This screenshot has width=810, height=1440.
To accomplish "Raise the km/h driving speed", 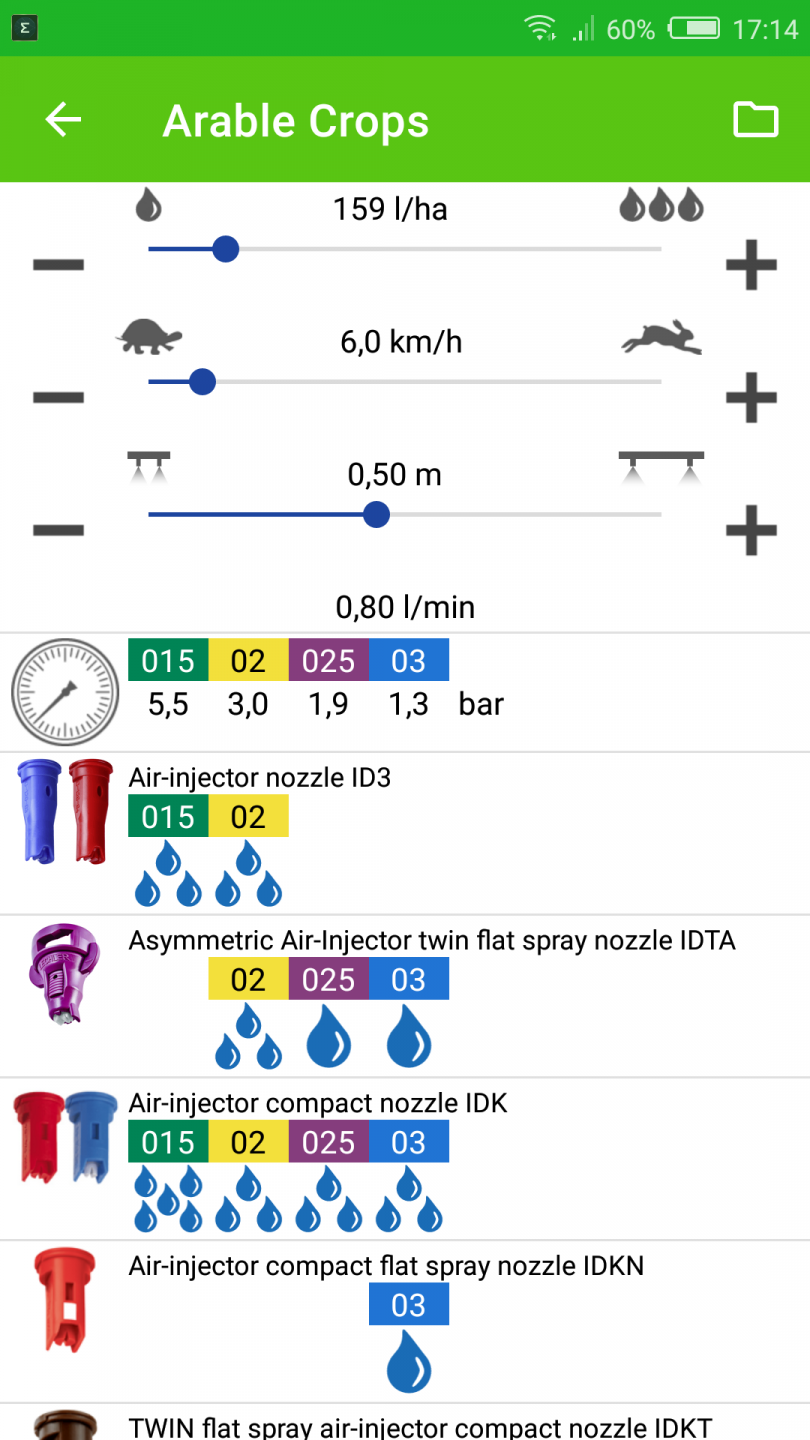I will click(750, 397).
